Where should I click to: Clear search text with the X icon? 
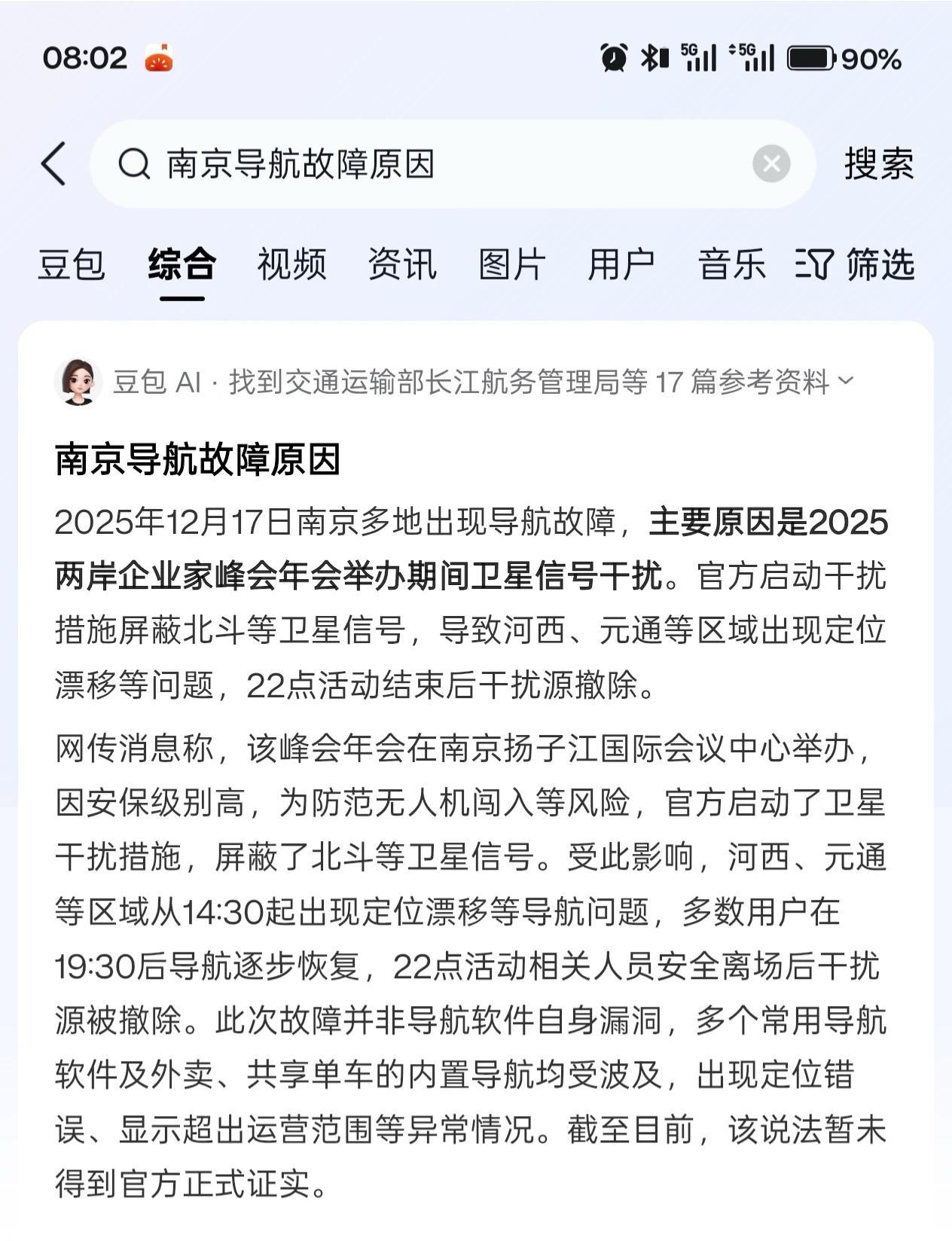pyautogui.click(x=769, y=164)
